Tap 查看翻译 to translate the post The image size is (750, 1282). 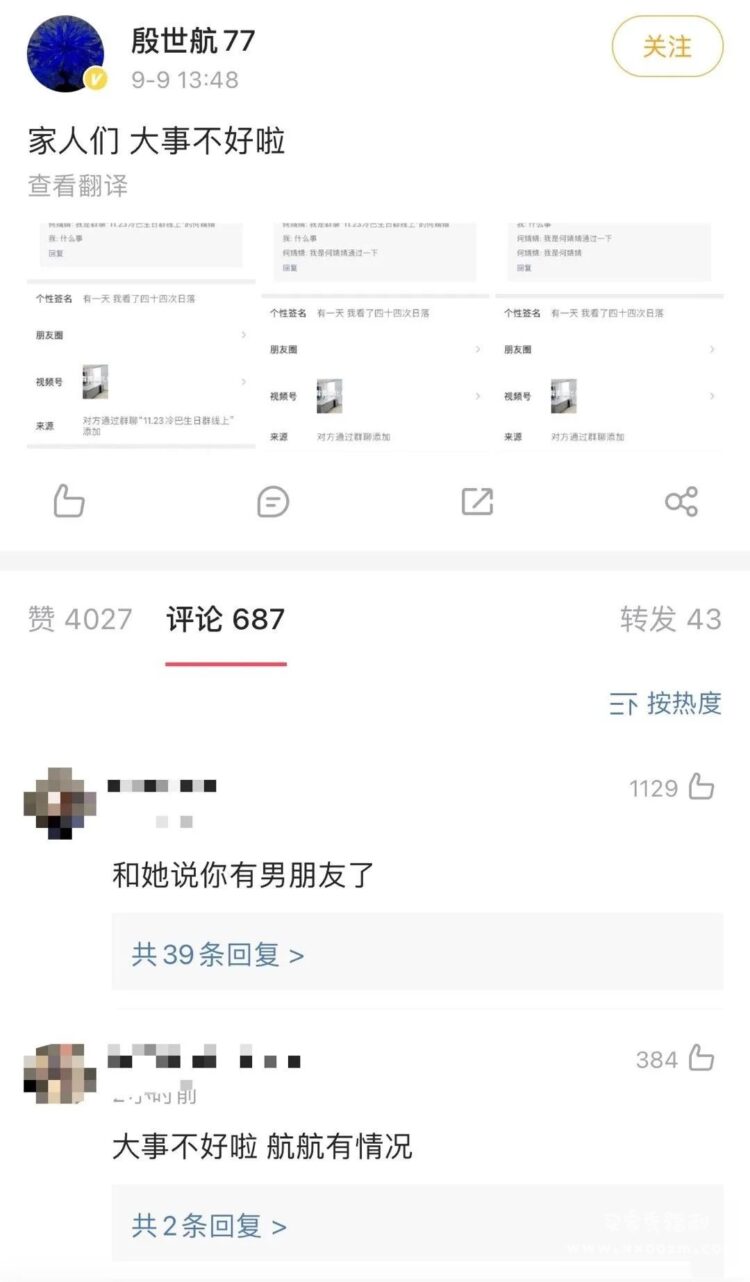[78, 186]
